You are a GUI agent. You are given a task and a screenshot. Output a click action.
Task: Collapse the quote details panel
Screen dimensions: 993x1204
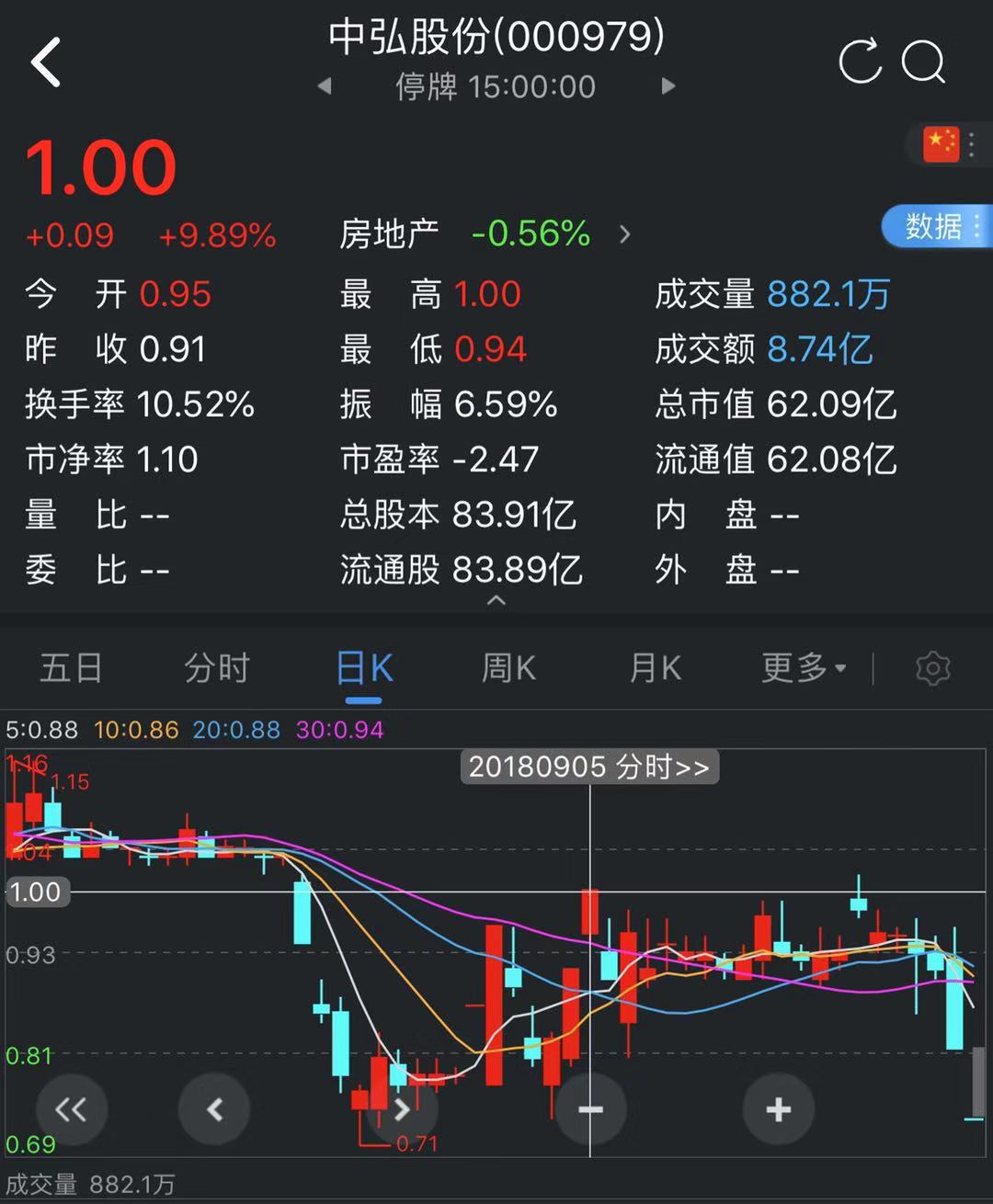[x=496, y=601]
